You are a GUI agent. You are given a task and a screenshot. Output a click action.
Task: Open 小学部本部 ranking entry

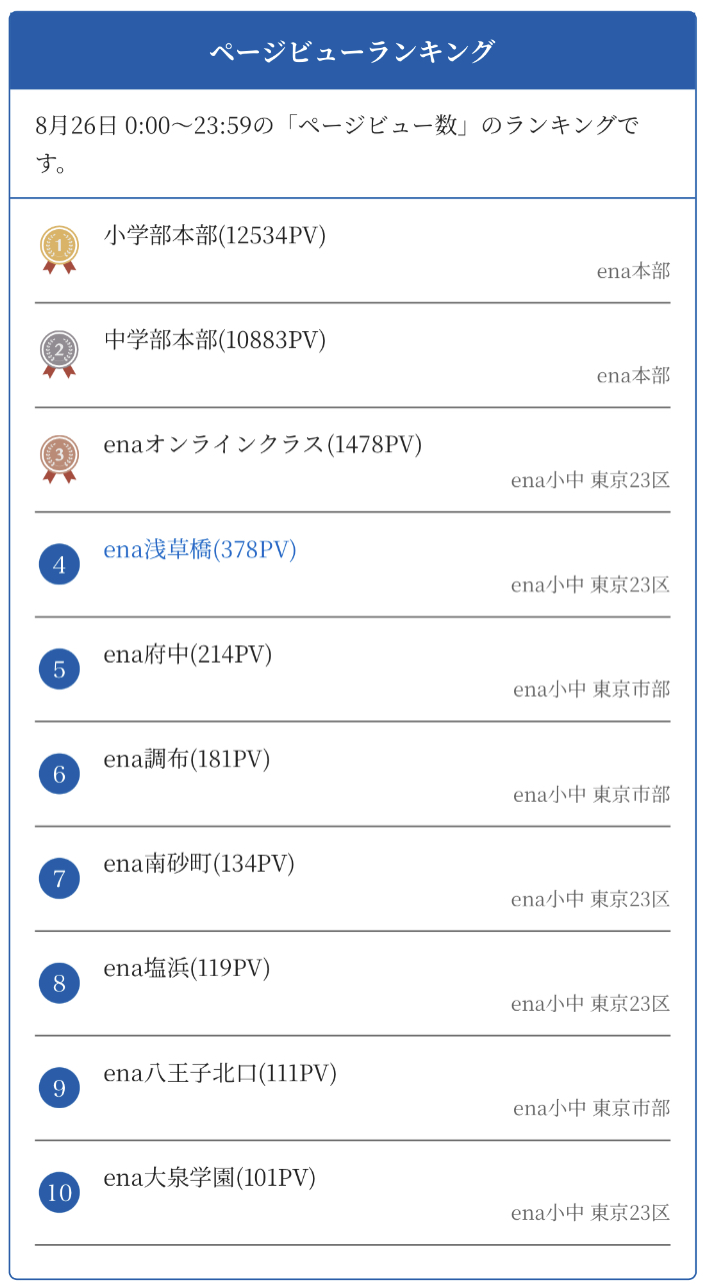pyautogui.click(x=215, y=235)
